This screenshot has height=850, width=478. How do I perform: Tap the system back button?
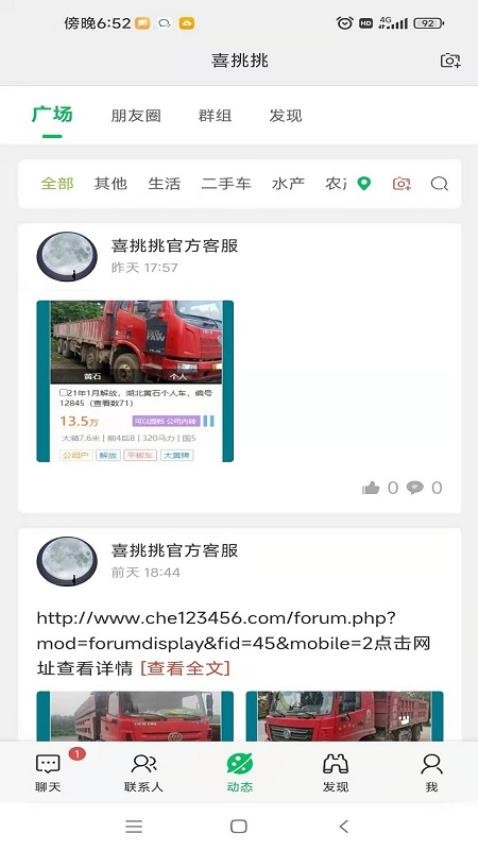(343, 826)
